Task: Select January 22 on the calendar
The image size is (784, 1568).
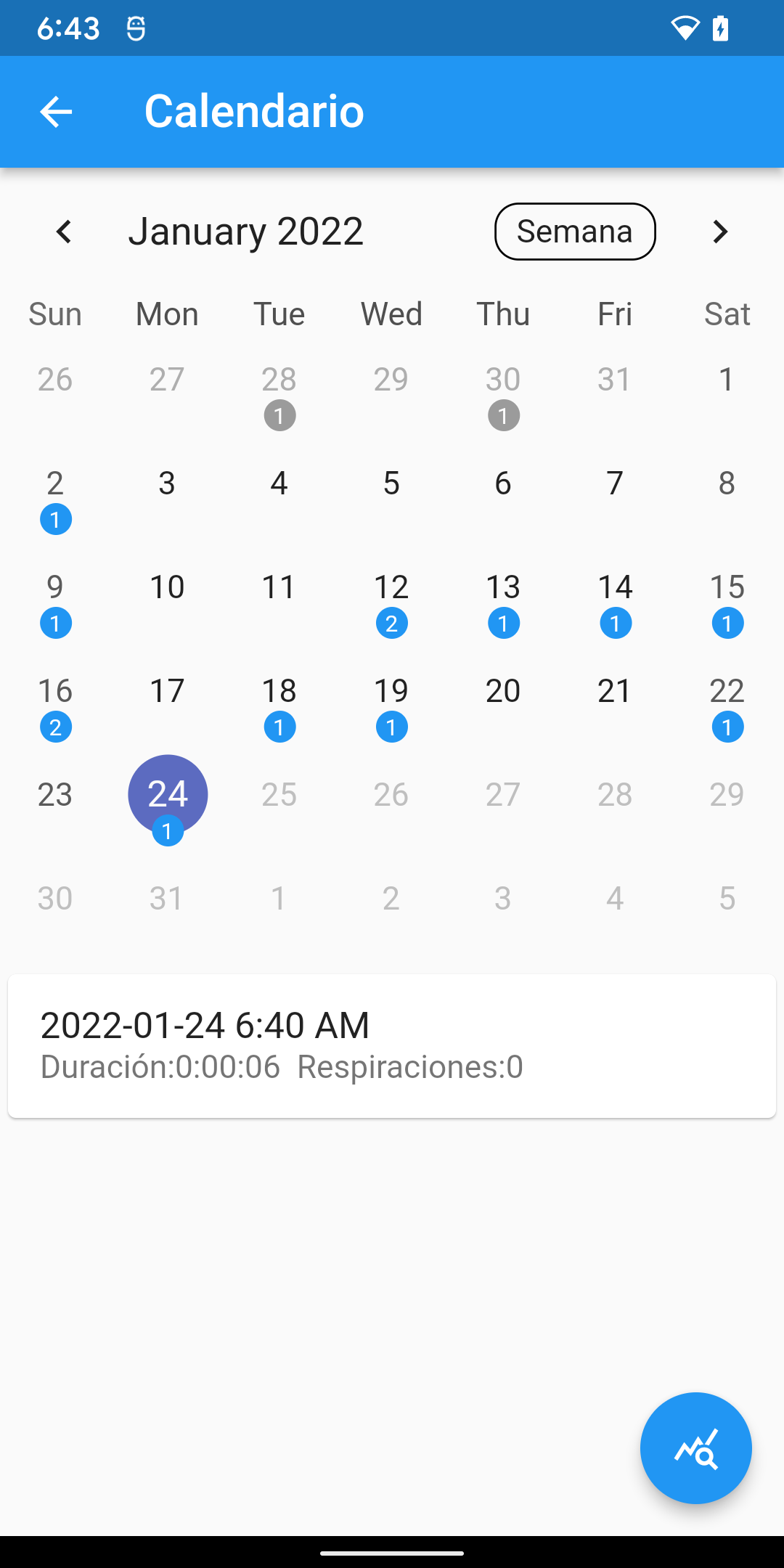Action: tap(727, 706)
